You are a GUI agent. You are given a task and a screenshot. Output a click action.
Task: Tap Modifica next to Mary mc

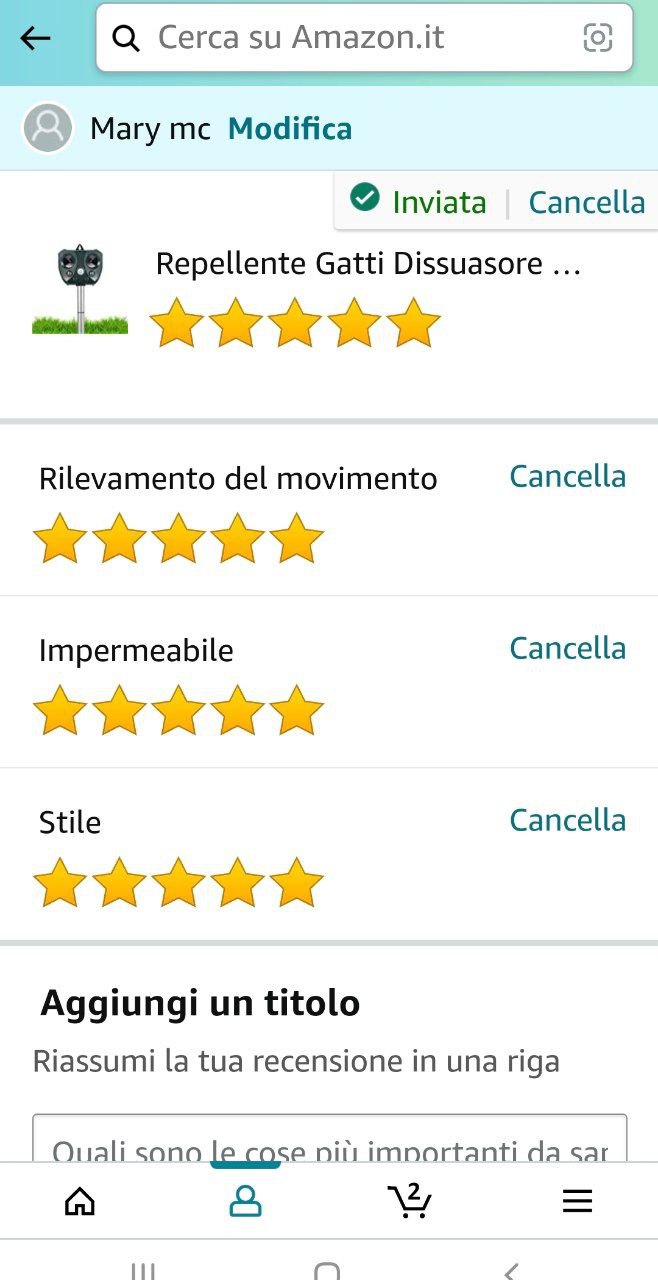(290, 129)
